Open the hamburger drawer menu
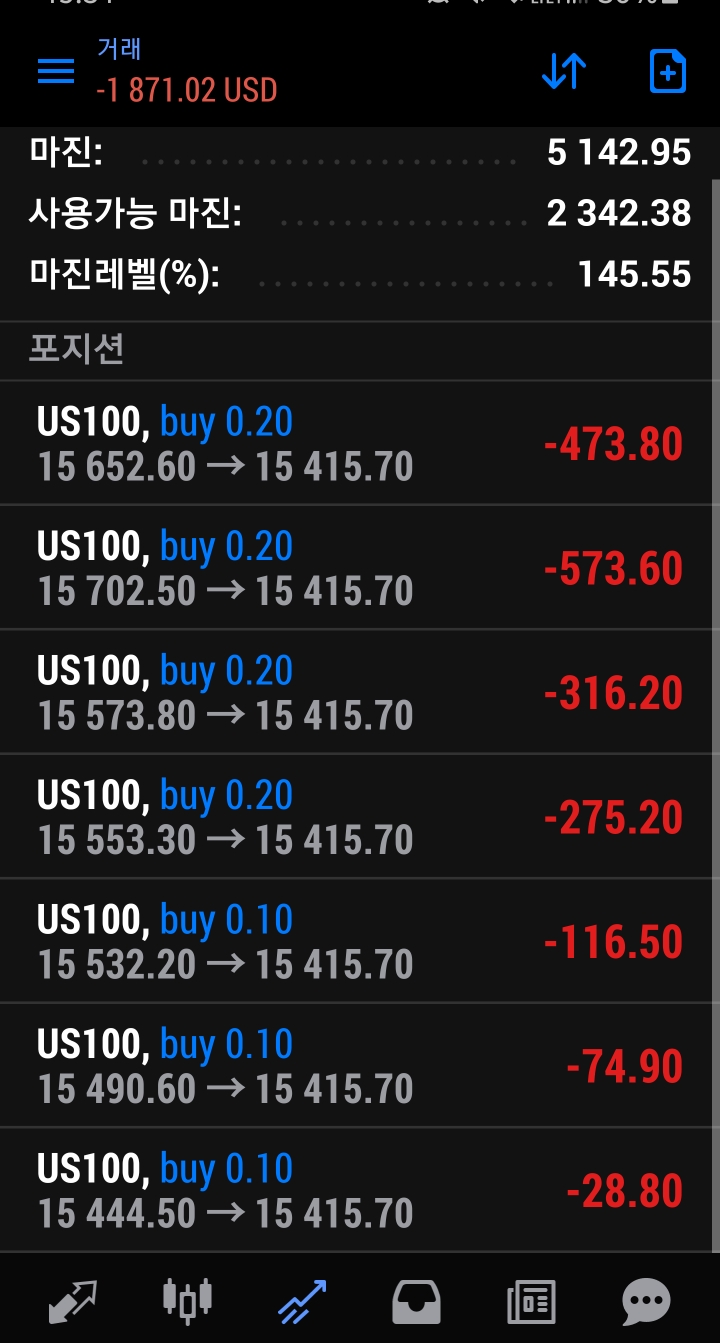The height and width of the screenshot is (1343, 720). click(56, 71)
